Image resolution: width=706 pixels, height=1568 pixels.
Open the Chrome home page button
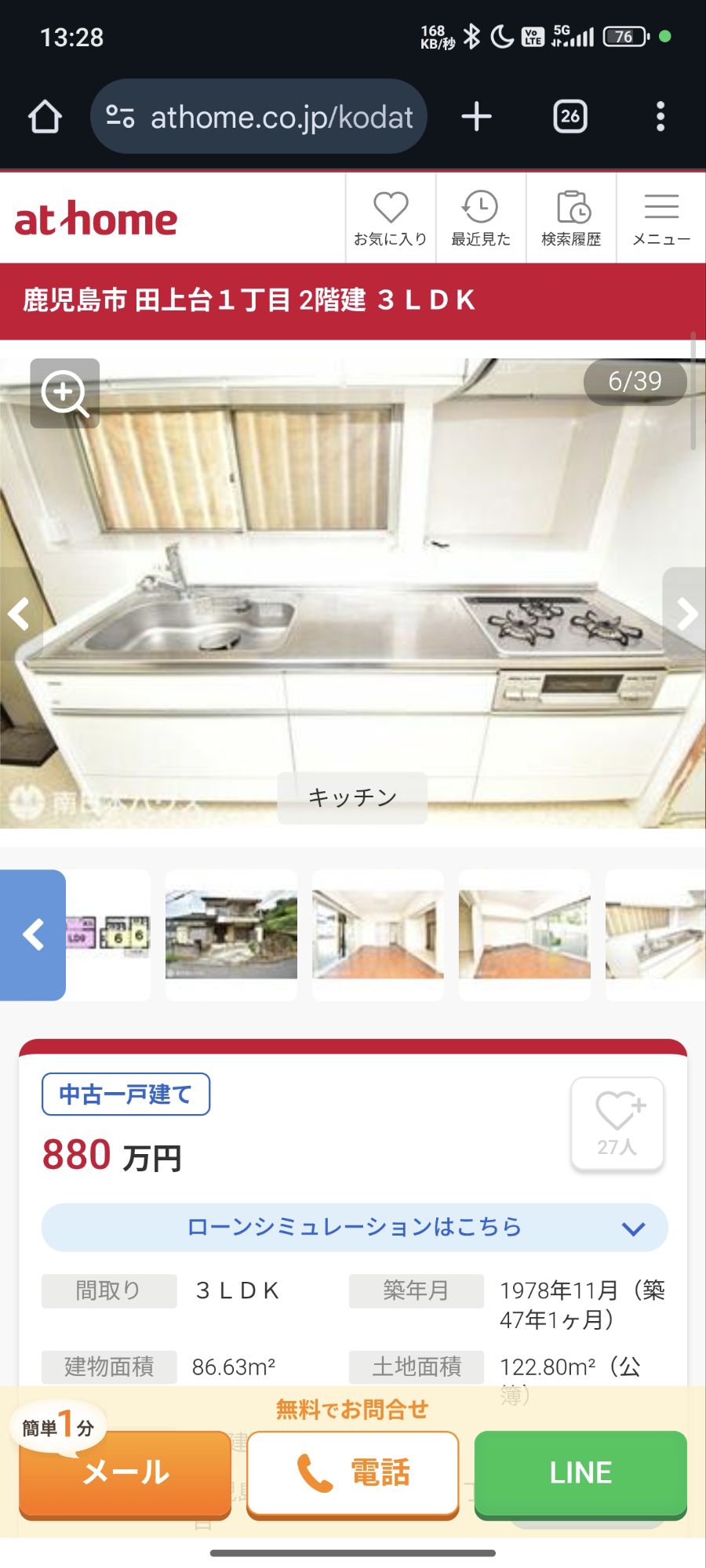click(45, 117)
